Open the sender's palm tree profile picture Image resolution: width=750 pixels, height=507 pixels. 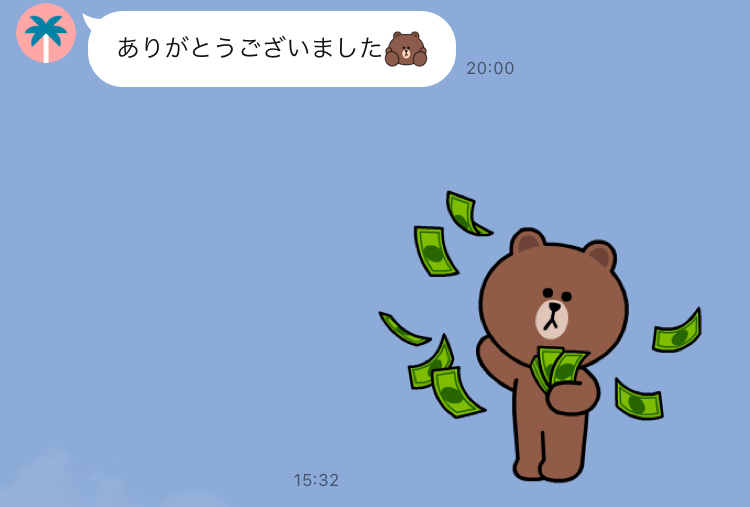pyautogui.click(x=46, y=33)
